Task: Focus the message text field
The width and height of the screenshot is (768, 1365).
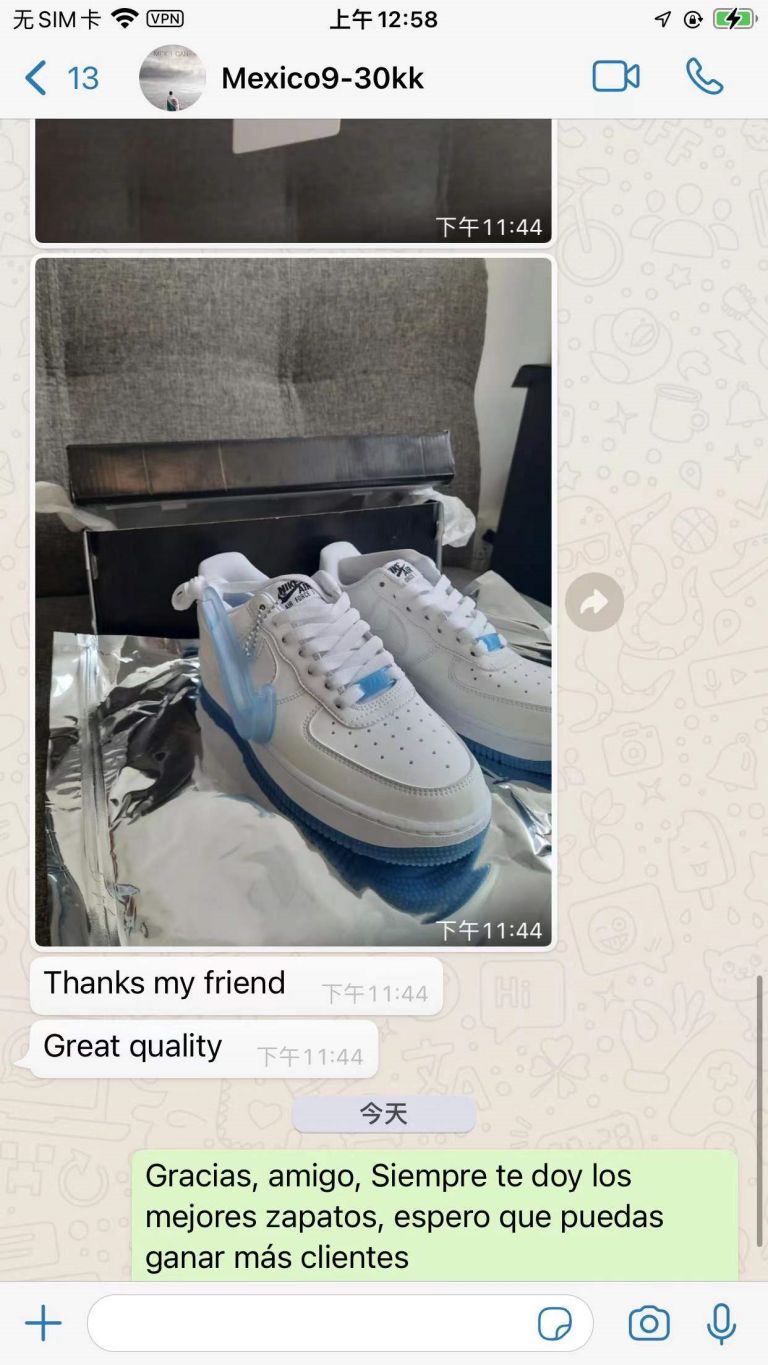Action: [x=310, y=1324]
